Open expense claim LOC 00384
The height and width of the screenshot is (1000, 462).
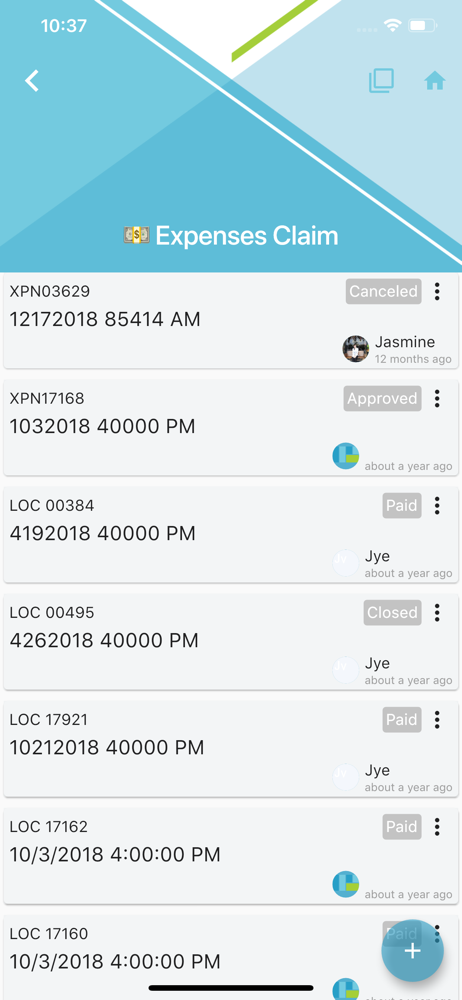[231, 535]
